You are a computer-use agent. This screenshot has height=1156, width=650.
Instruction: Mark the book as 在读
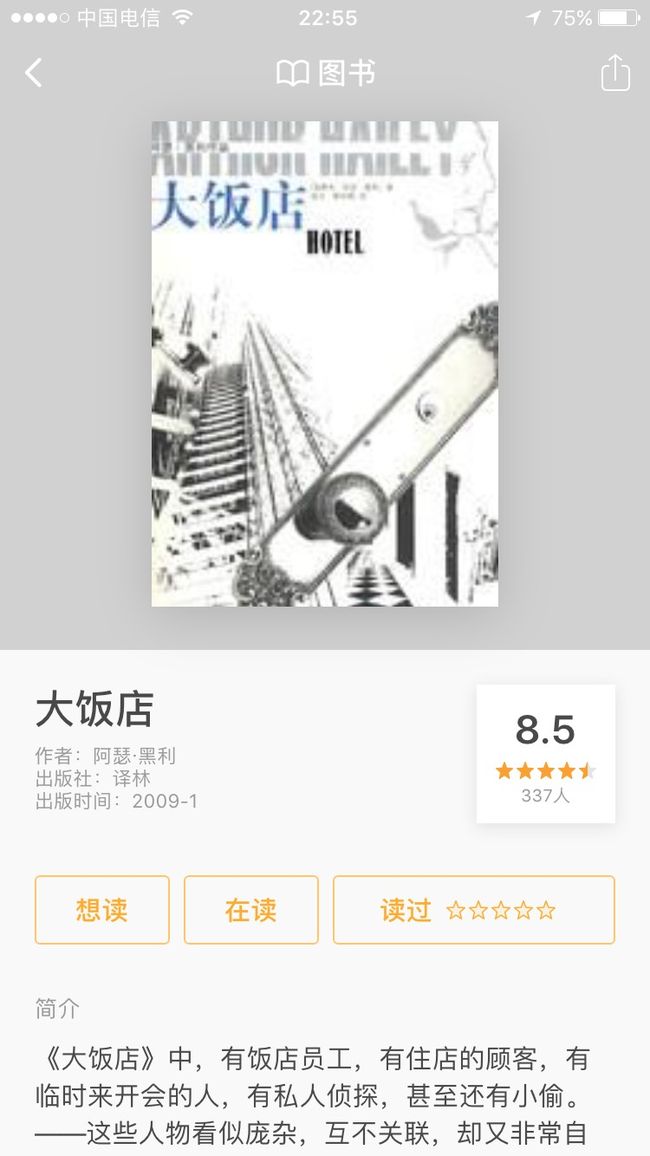[x=251, y=910]
